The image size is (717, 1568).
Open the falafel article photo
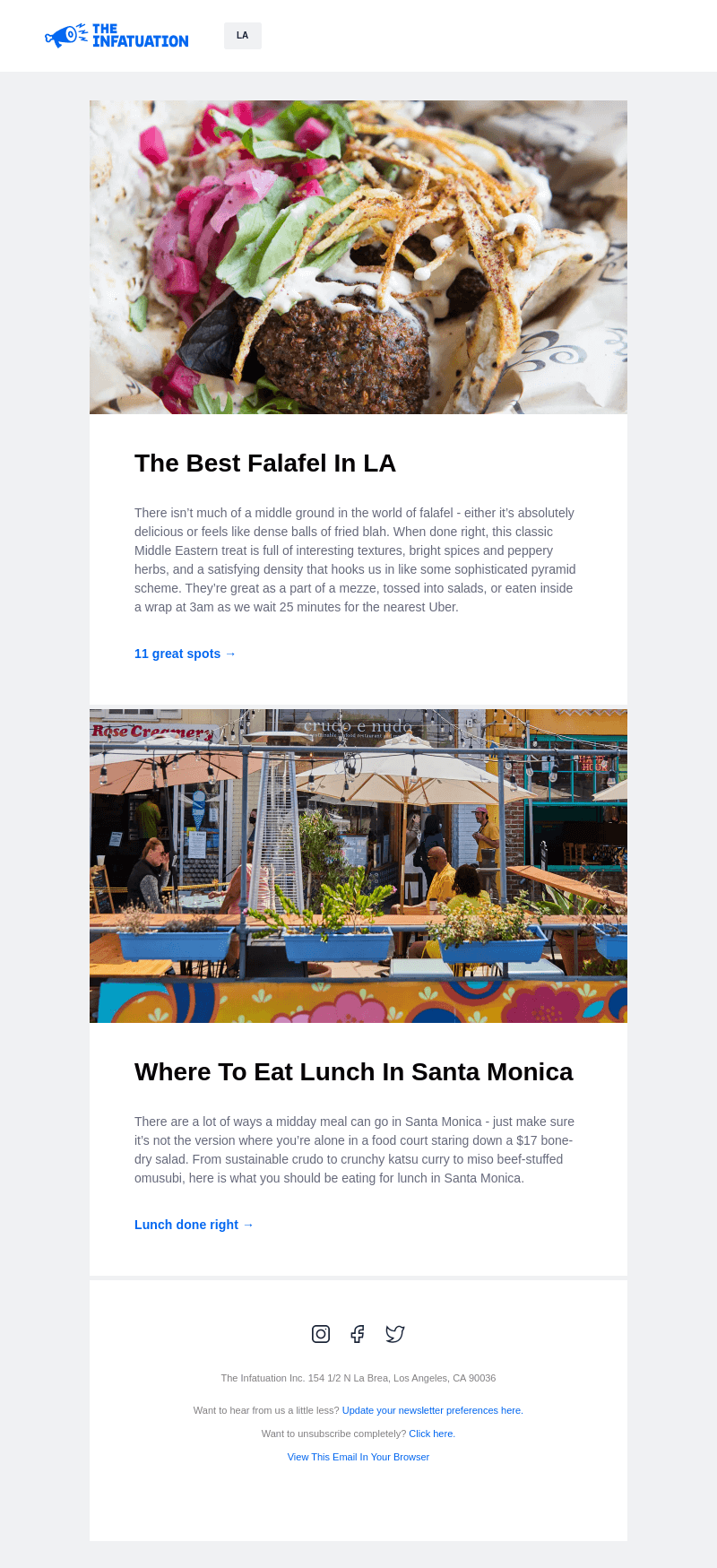[x=358, y=257]
